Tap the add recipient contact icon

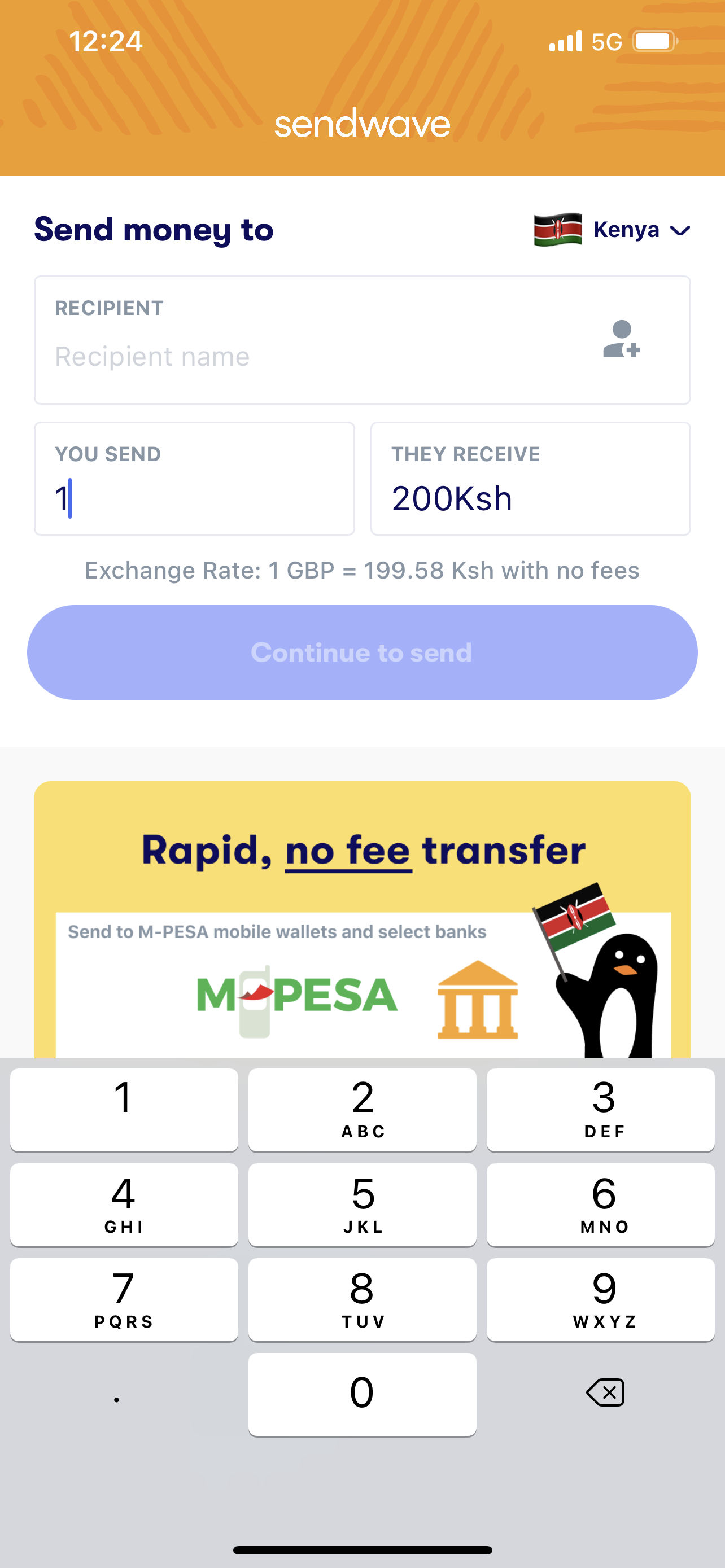[x=622, y=339]
